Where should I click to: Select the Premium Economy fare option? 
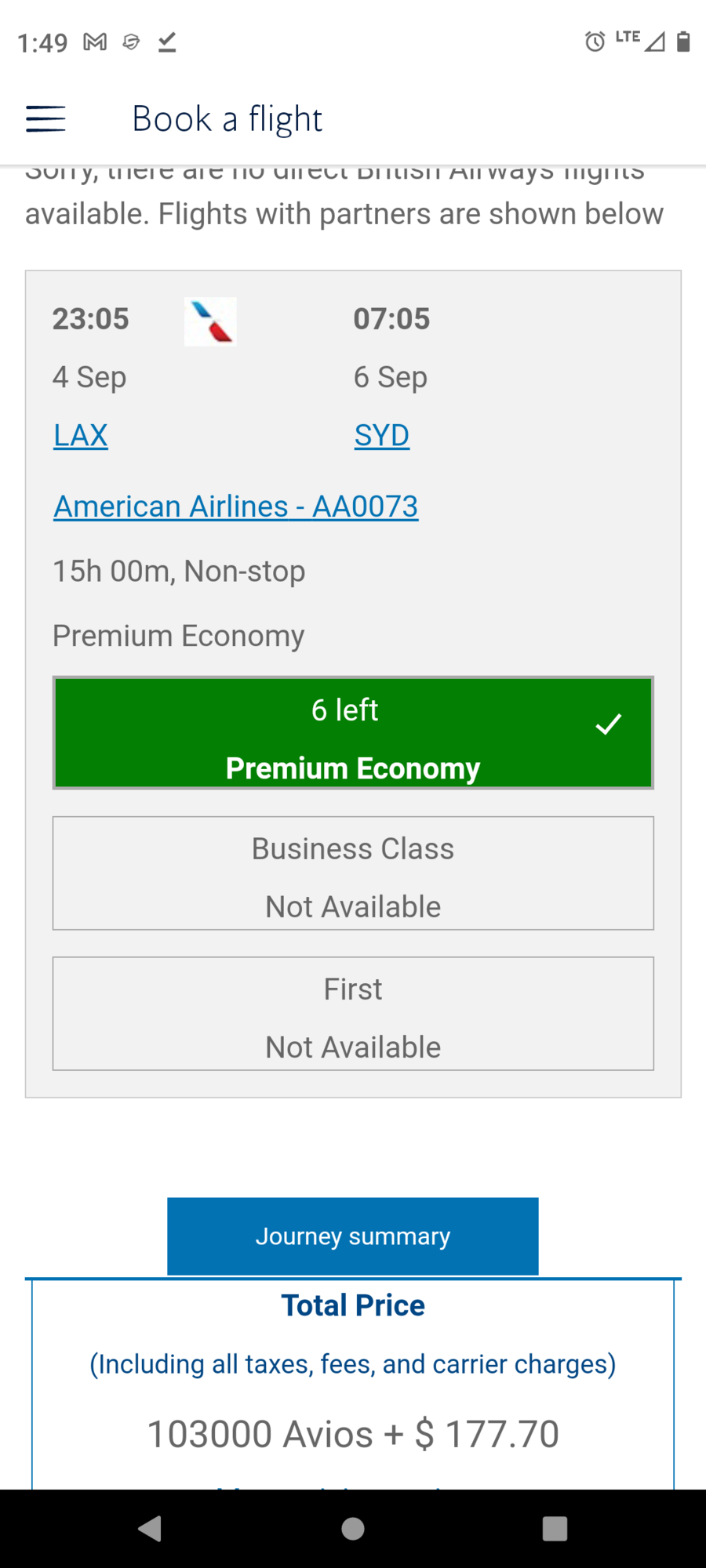coord(352,732)
